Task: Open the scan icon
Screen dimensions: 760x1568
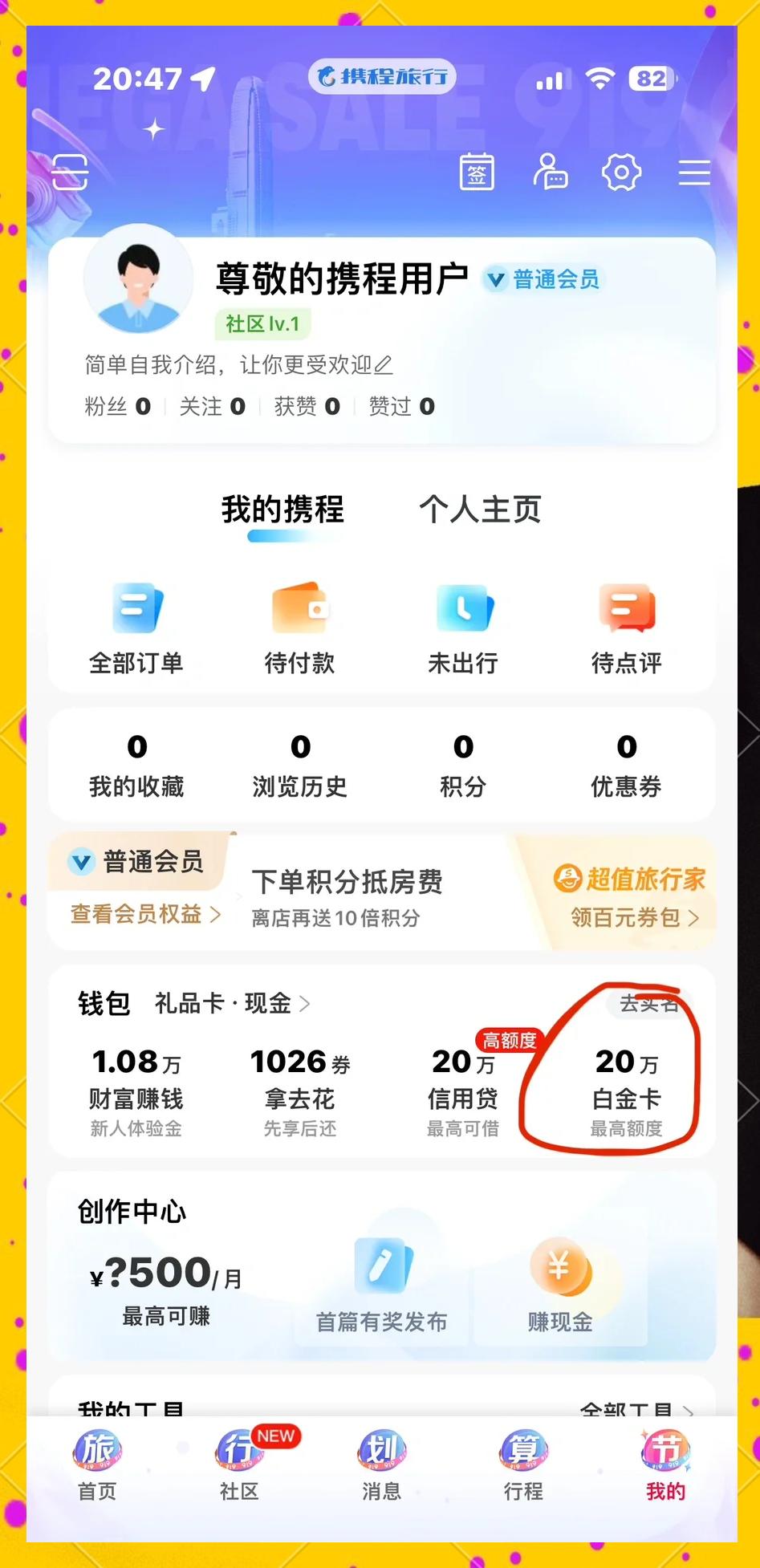Action: tap(70, 172)
